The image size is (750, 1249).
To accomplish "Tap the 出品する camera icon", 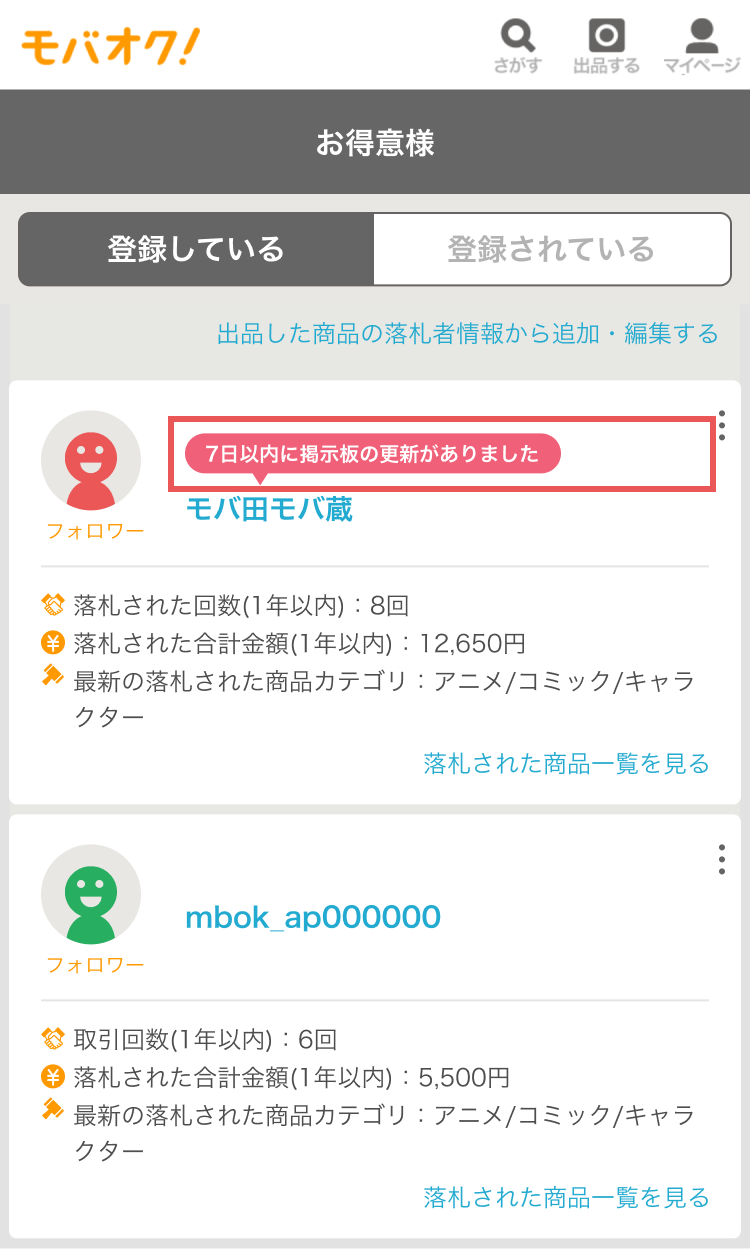I will [605, 46].
